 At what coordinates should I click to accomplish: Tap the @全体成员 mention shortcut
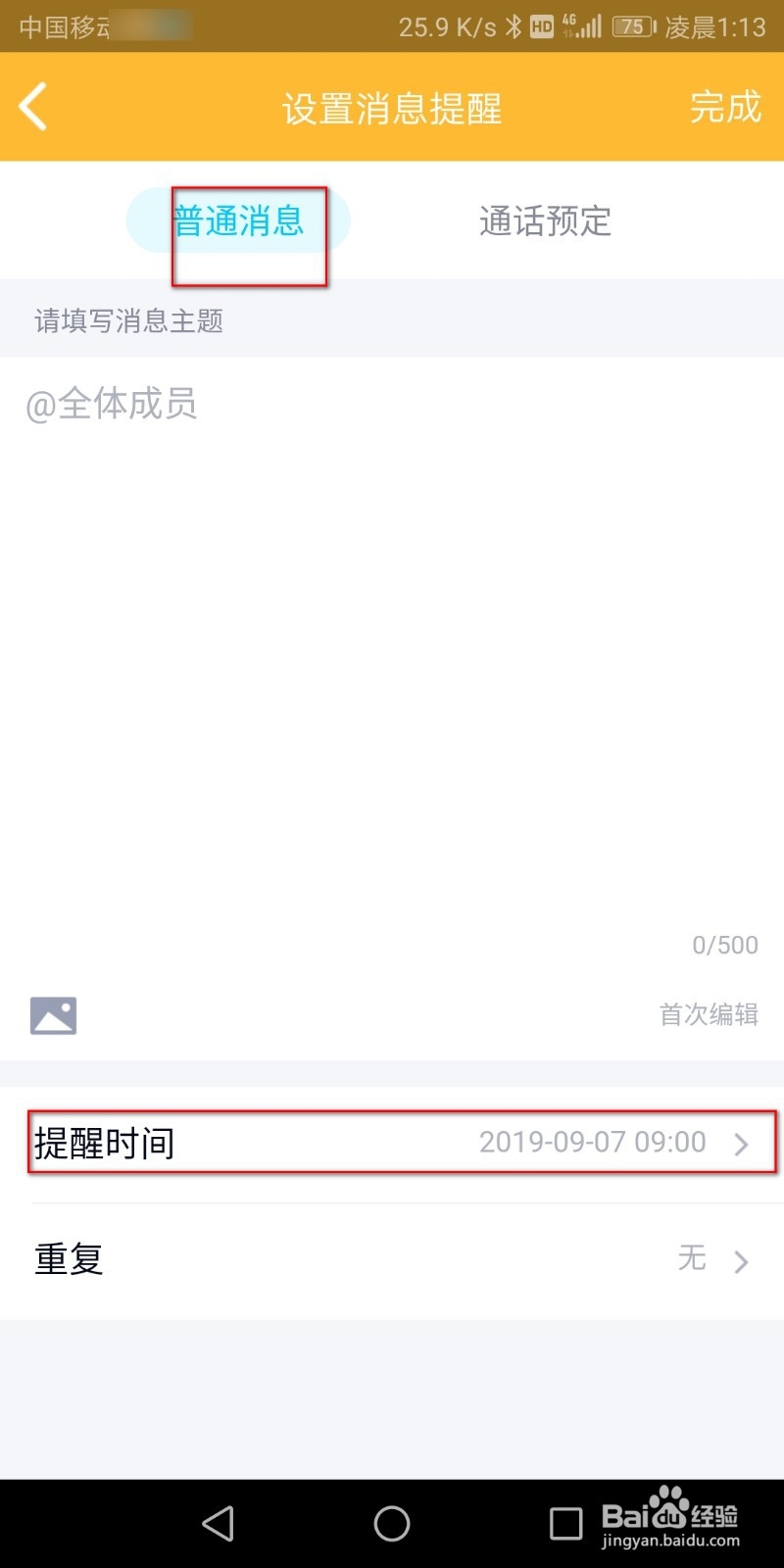click(x=112, y=404)
